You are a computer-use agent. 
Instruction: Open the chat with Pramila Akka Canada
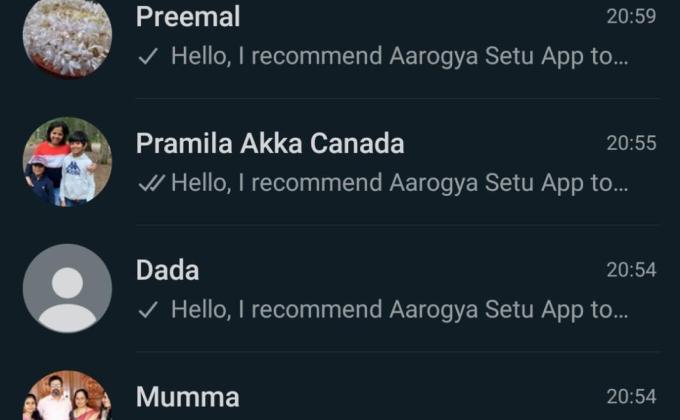[x=380, y=162]
